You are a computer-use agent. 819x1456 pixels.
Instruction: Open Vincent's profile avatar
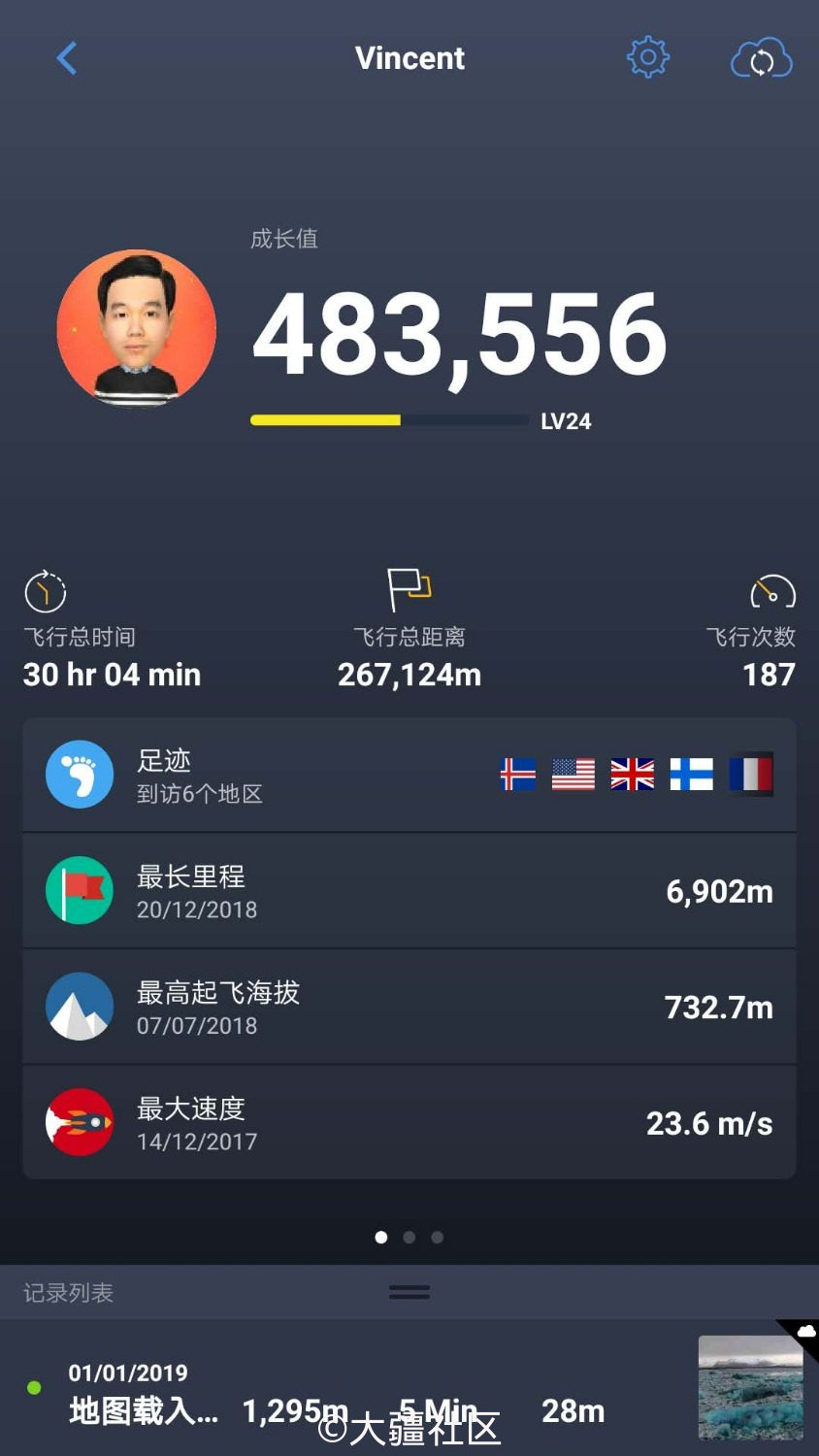pyautogui.click(x=137, y=328)
